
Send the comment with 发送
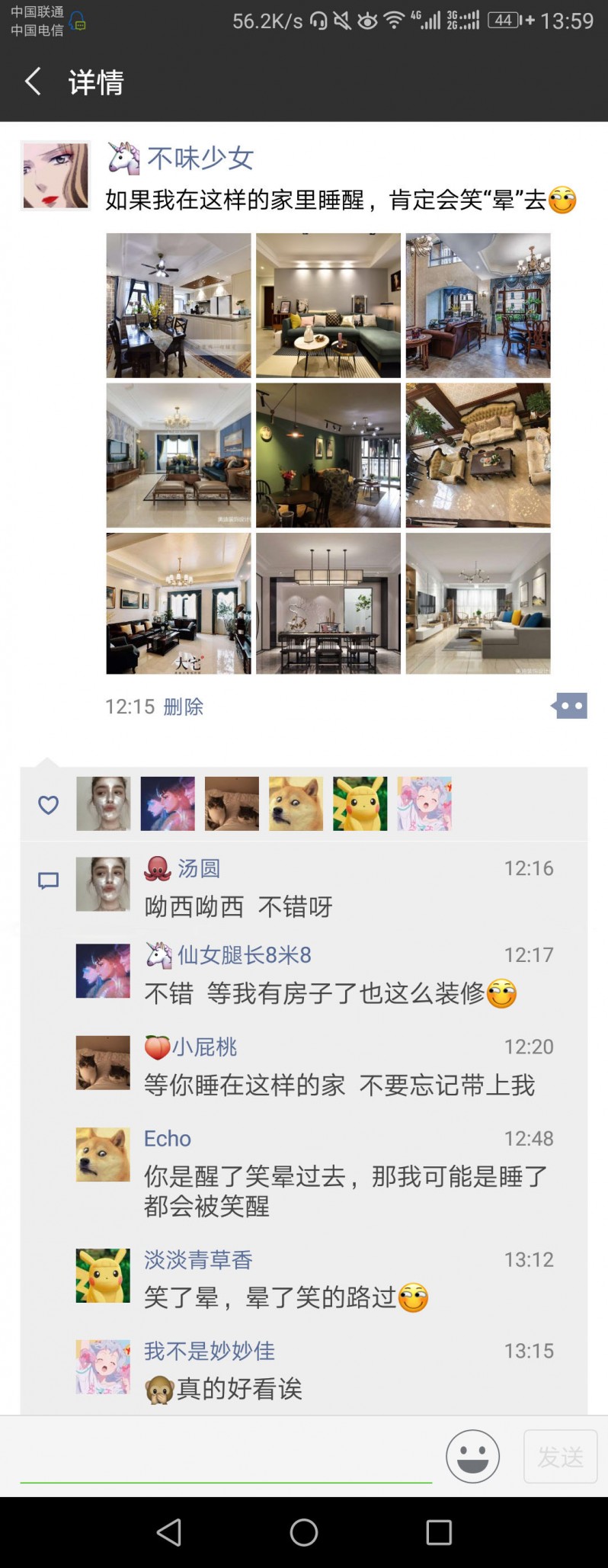[560, 1457]
